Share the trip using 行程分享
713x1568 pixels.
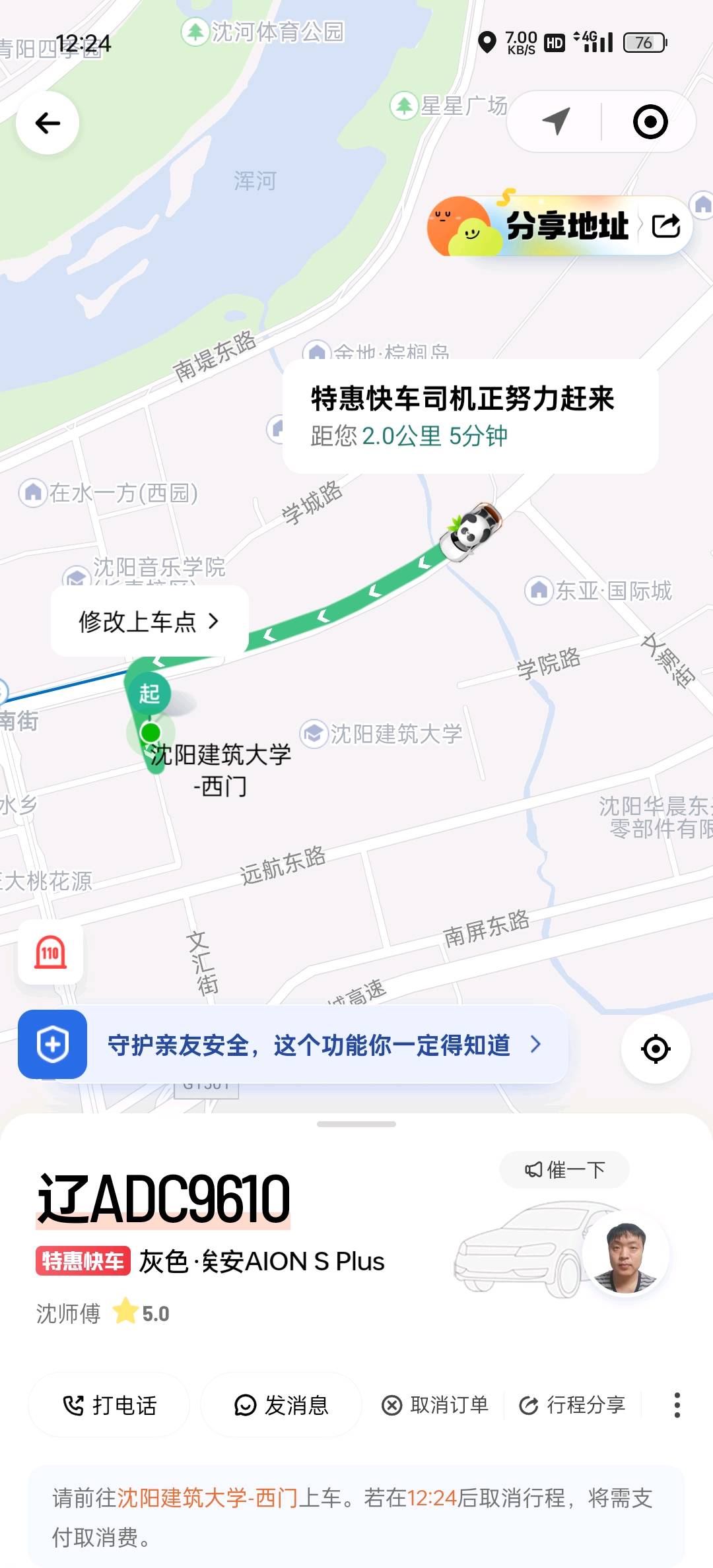[x=572, y=1405]
